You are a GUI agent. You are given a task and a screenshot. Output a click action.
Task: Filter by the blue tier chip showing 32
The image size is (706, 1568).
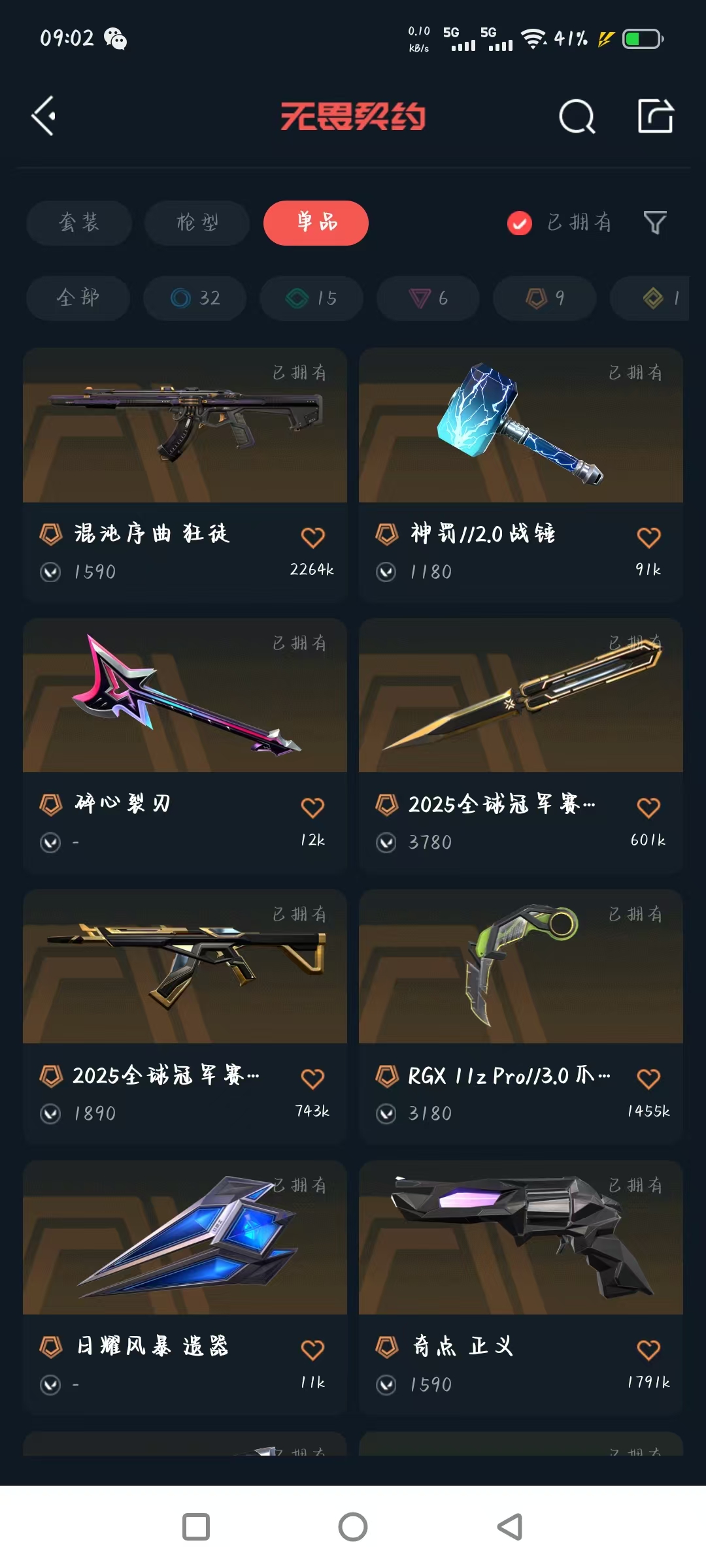(195, 298)
